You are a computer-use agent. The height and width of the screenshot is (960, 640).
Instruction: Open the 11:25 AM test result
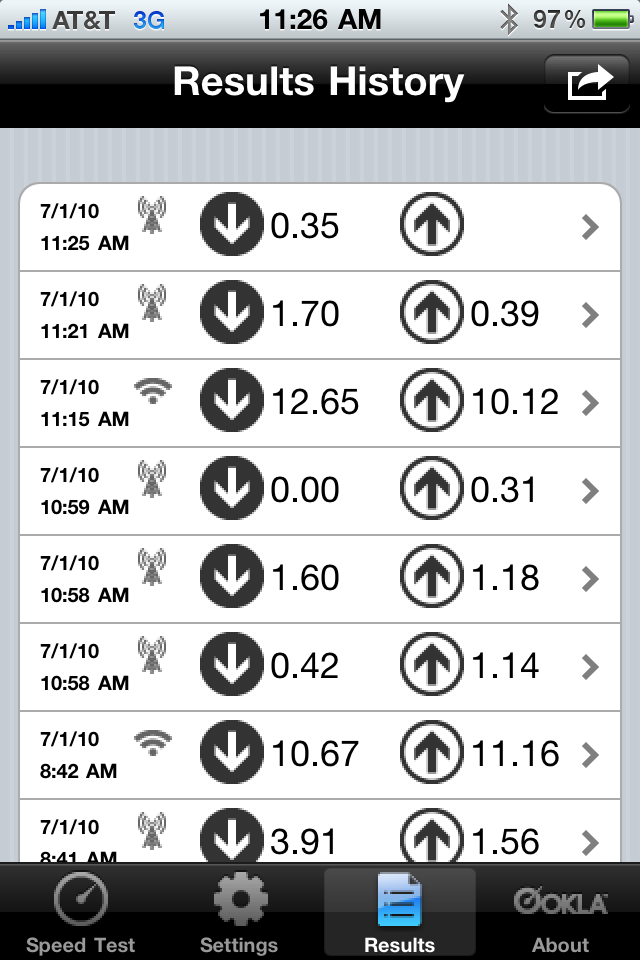[x=320, y=227]
